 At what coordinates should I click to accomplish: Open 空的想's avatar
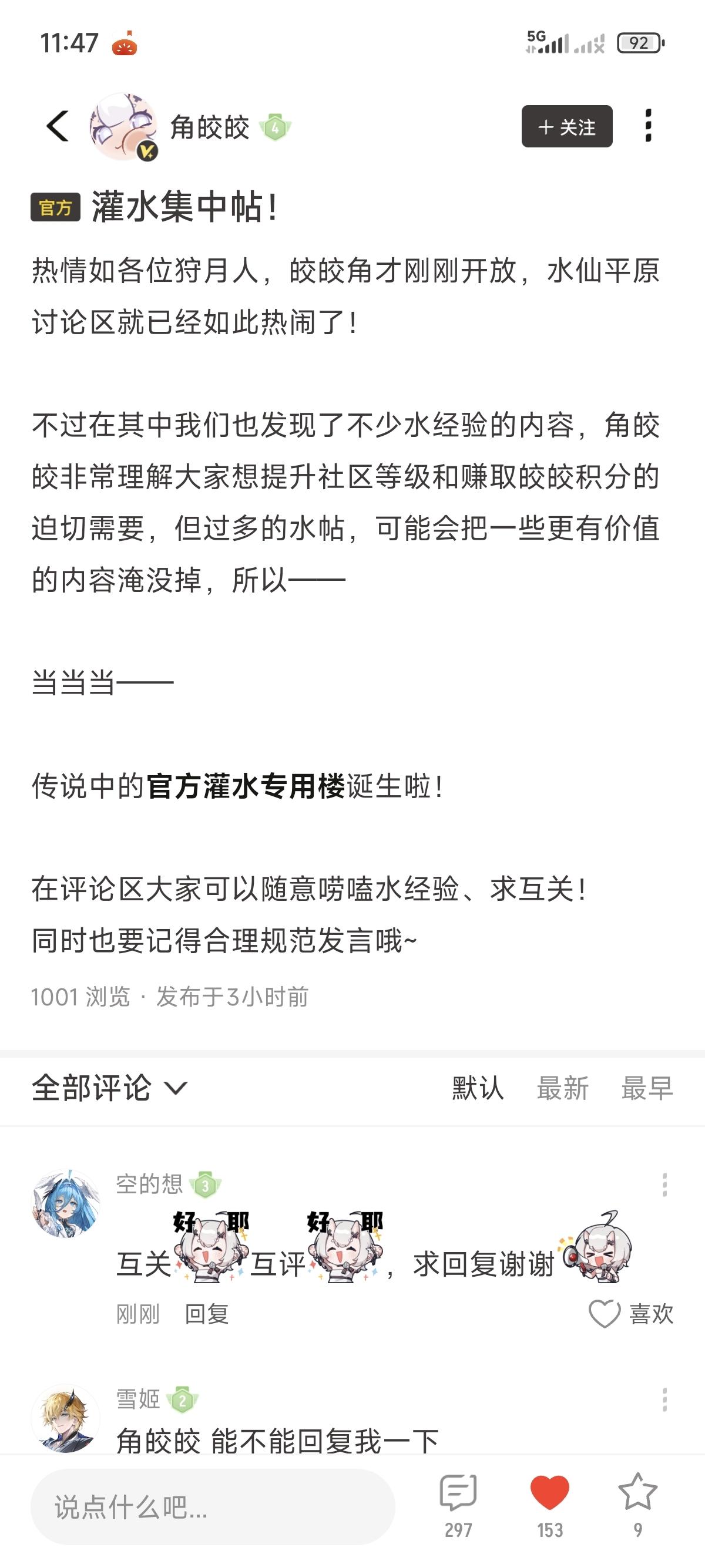pyautogui.click(x=65, y=1203)
